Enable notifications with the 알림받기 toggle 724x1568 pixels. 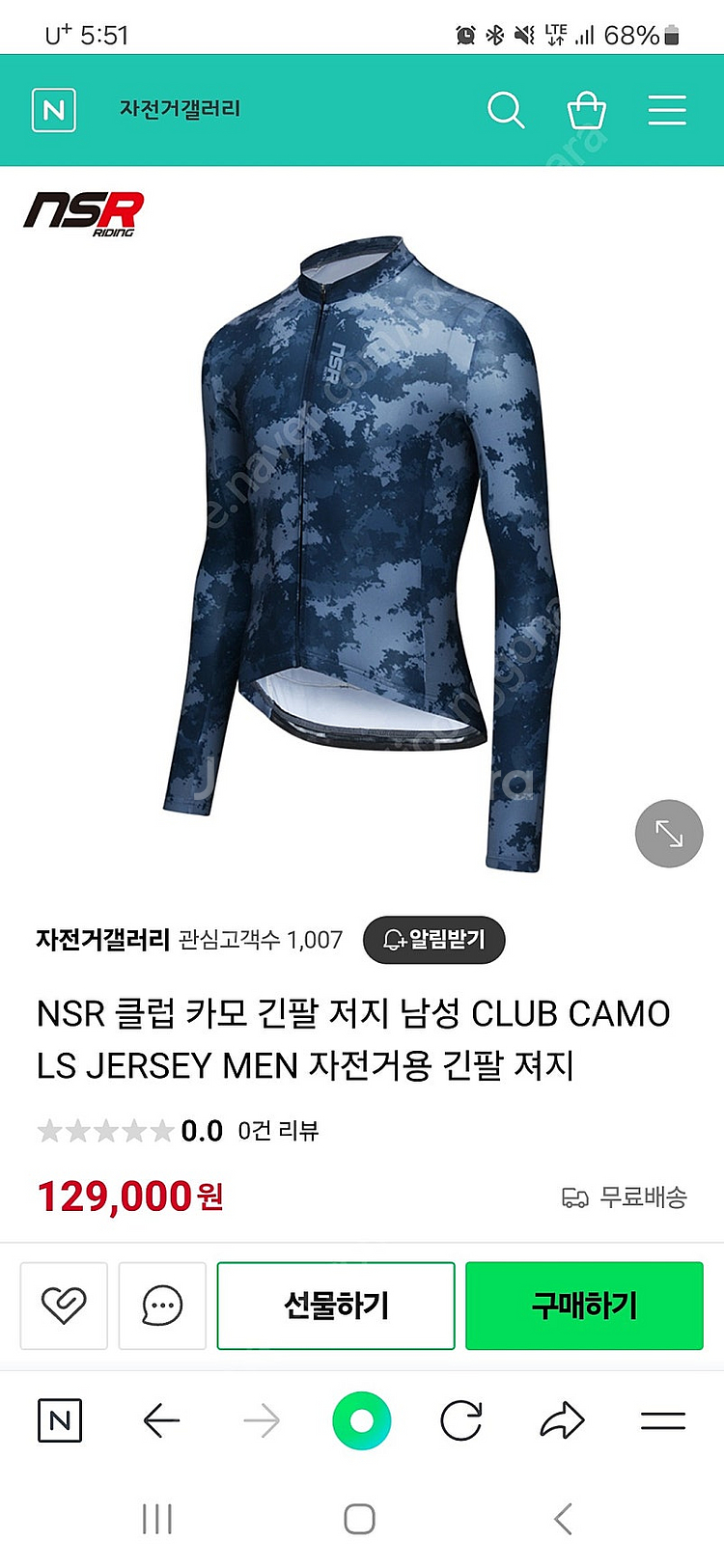(435, 940)
